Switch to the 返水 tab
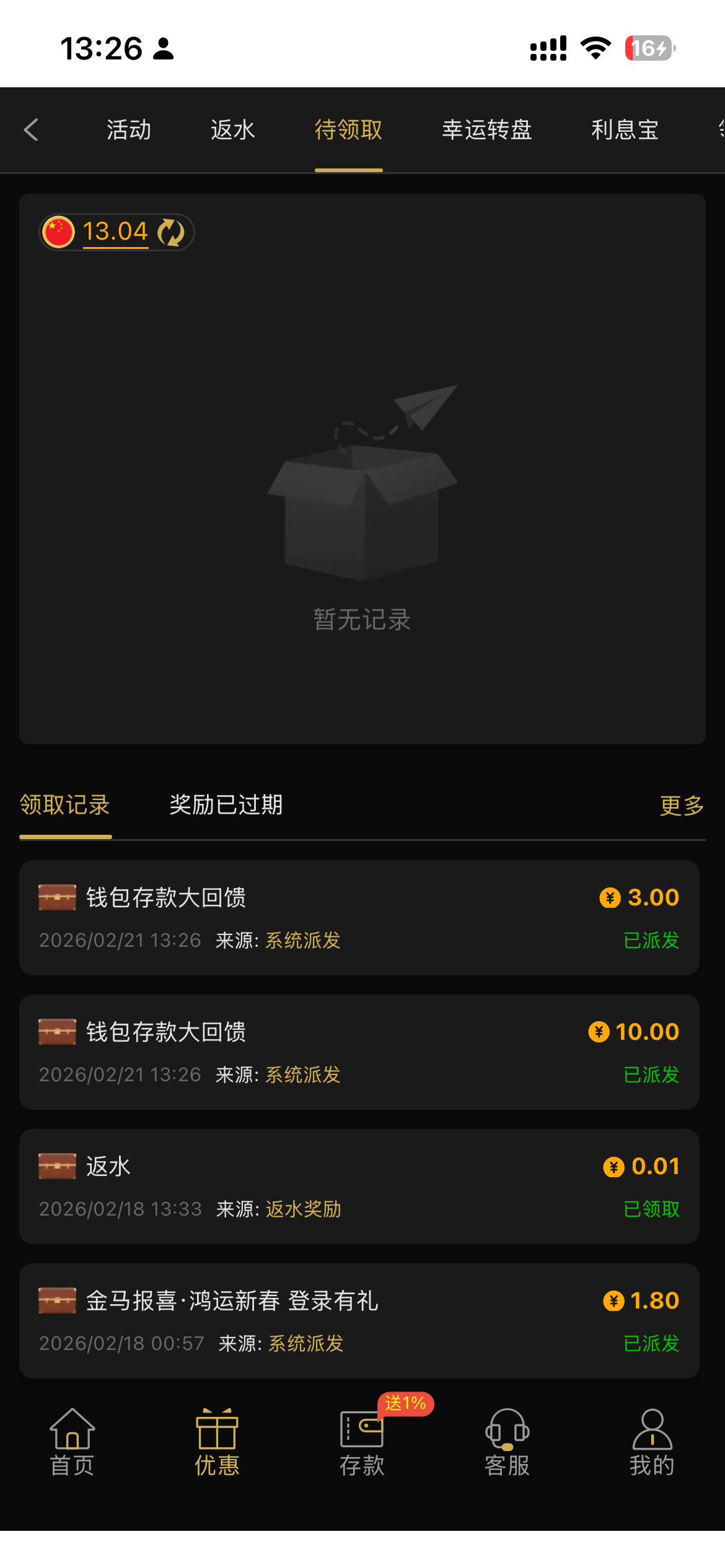725x1568 pixels. point(232,130)
